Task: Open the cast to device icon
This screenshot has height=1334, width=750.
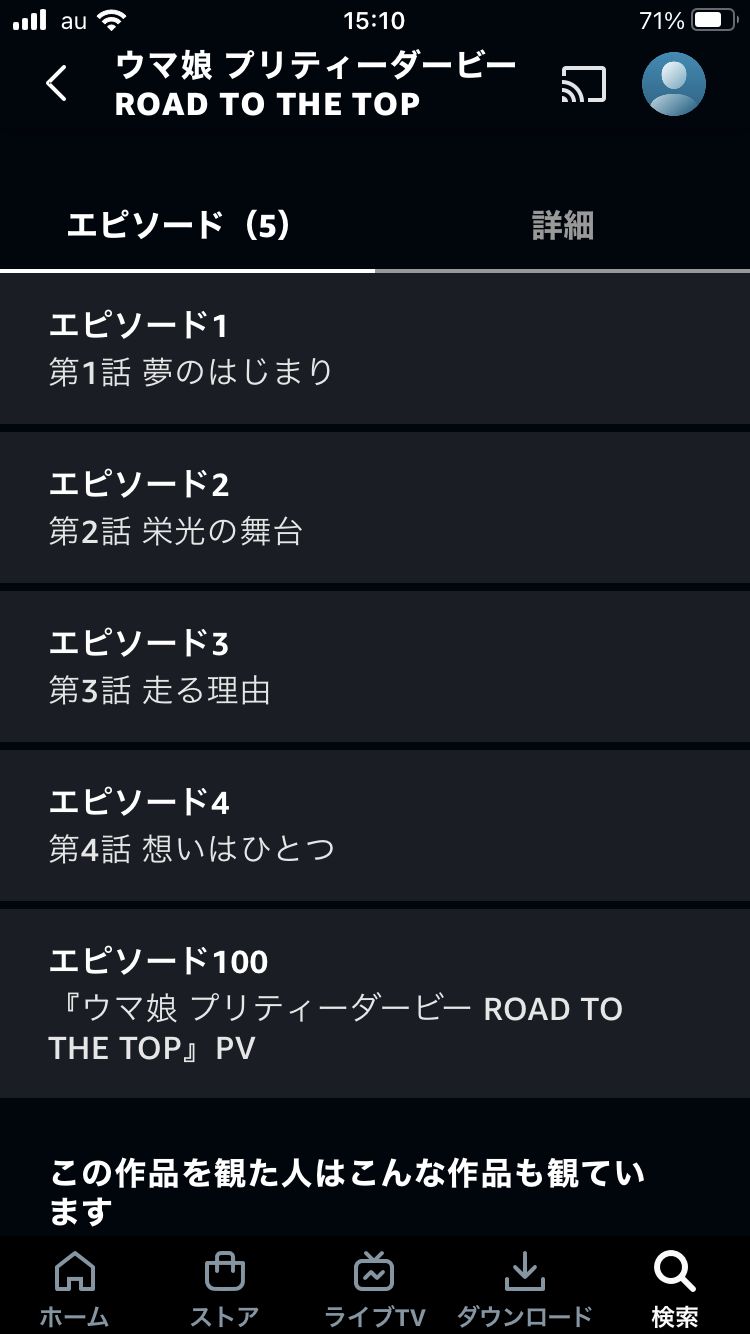Action: (584, 84)
